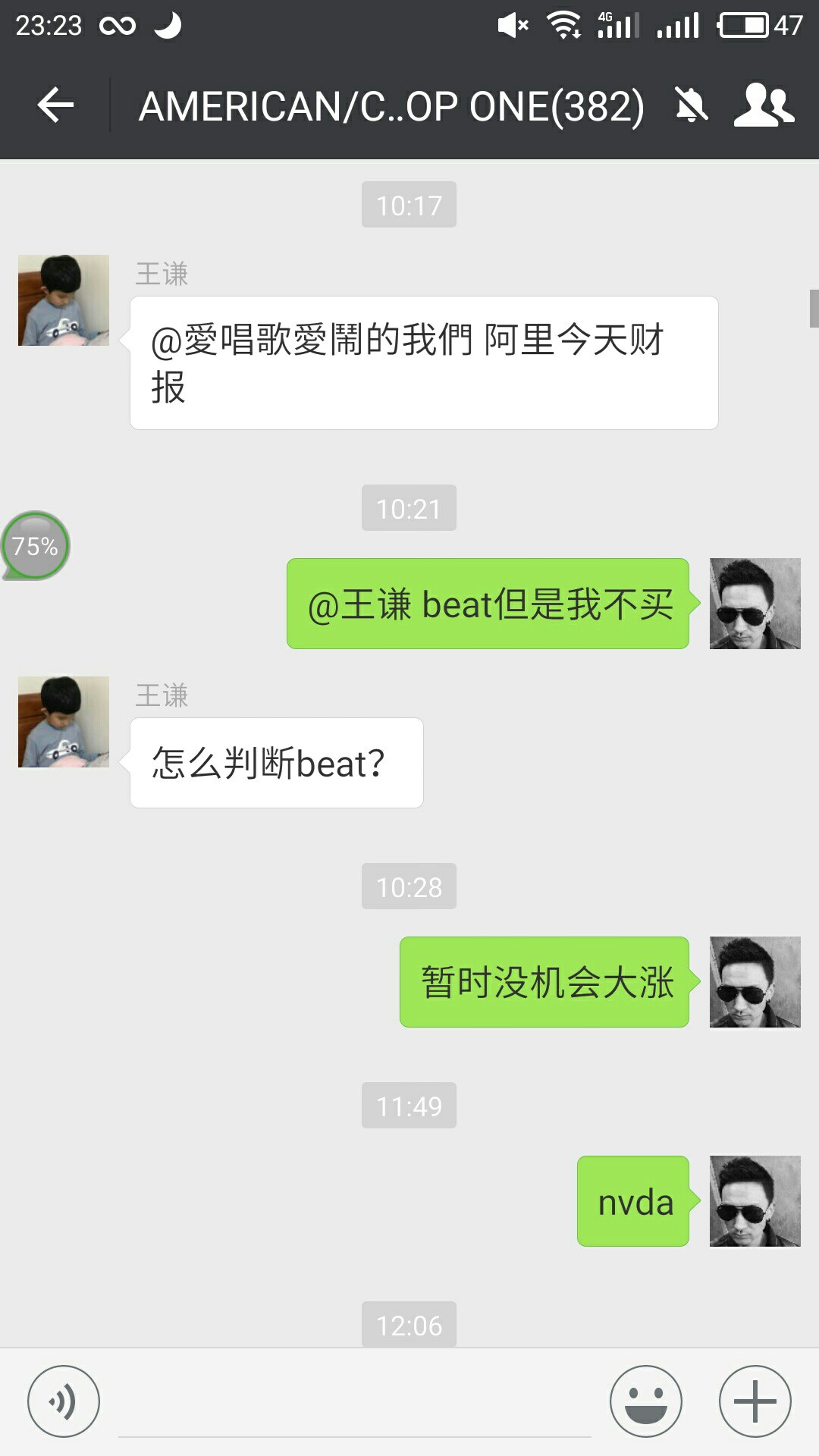
Task: Tap the message text input field
Action: [x=354, y=1407]
